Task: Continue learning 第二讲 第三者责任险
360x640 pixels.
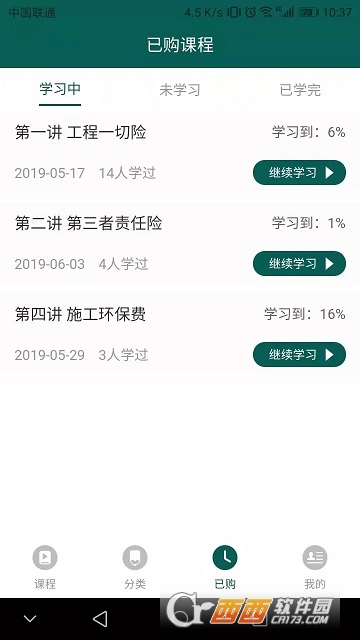Action: [x=300, y=264]
